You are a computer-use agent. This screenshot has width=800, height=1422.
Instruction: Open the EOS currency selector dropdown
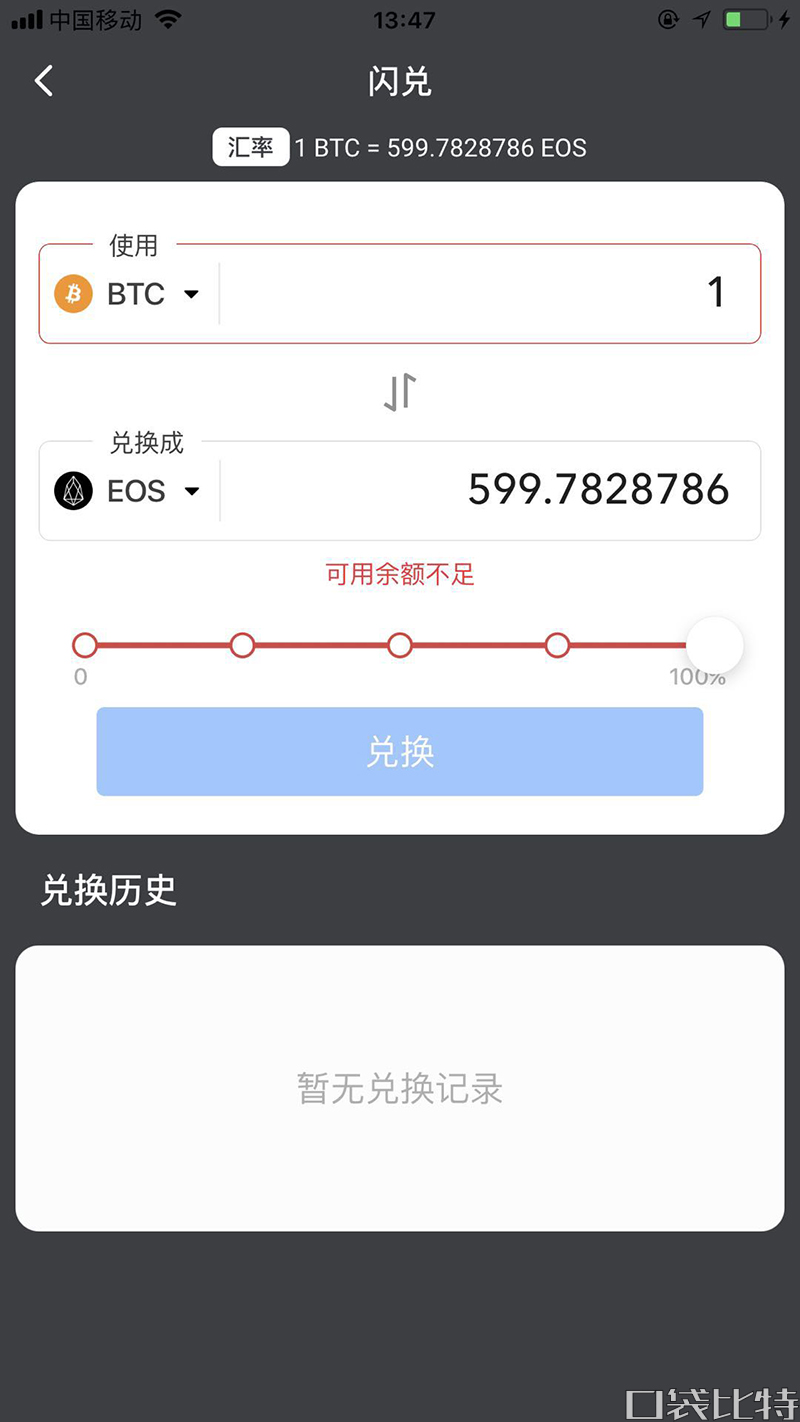tap(190, 491)
